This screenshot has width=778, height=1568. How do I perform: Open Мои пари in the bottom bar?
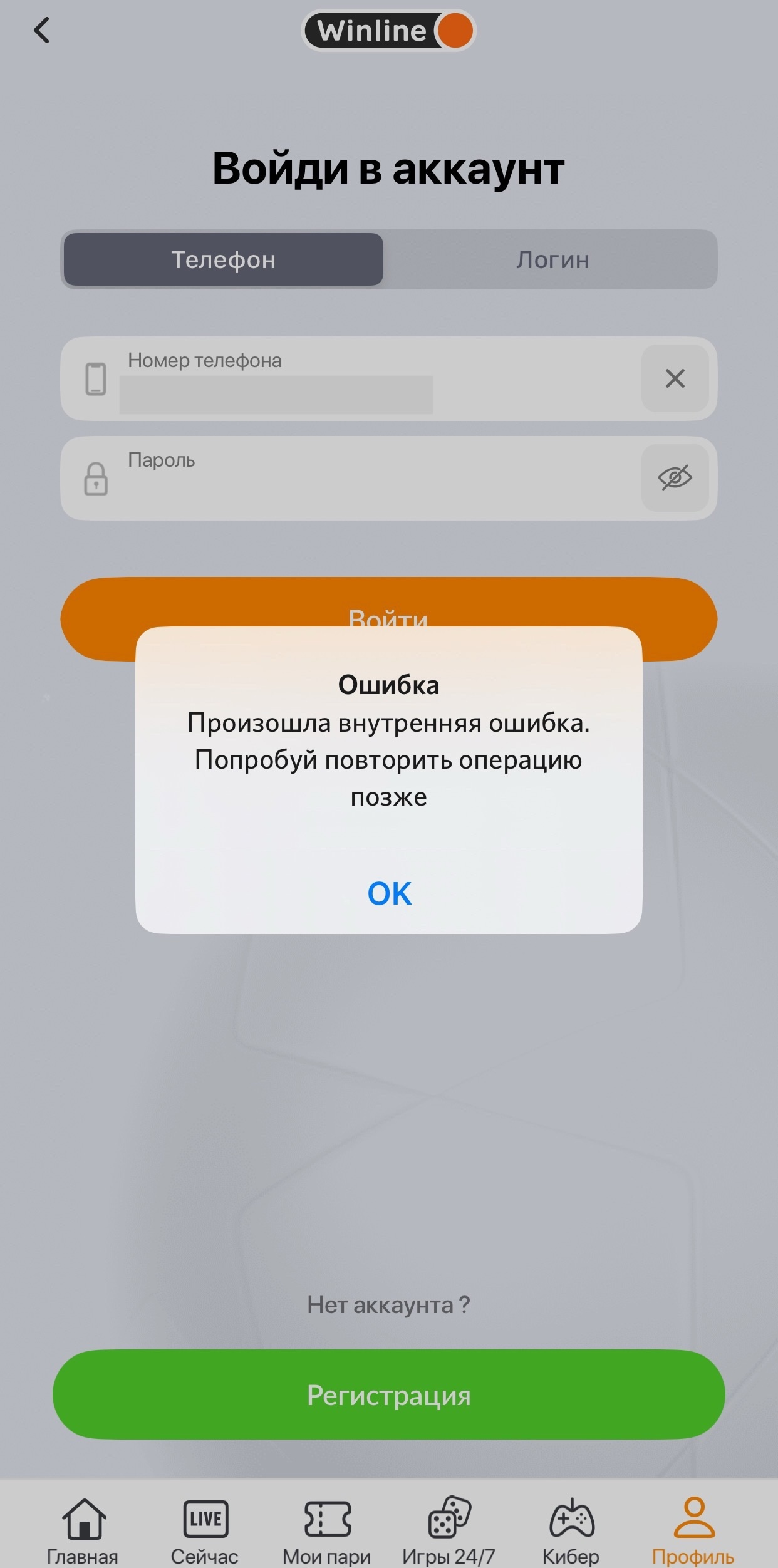point(327,1530)
